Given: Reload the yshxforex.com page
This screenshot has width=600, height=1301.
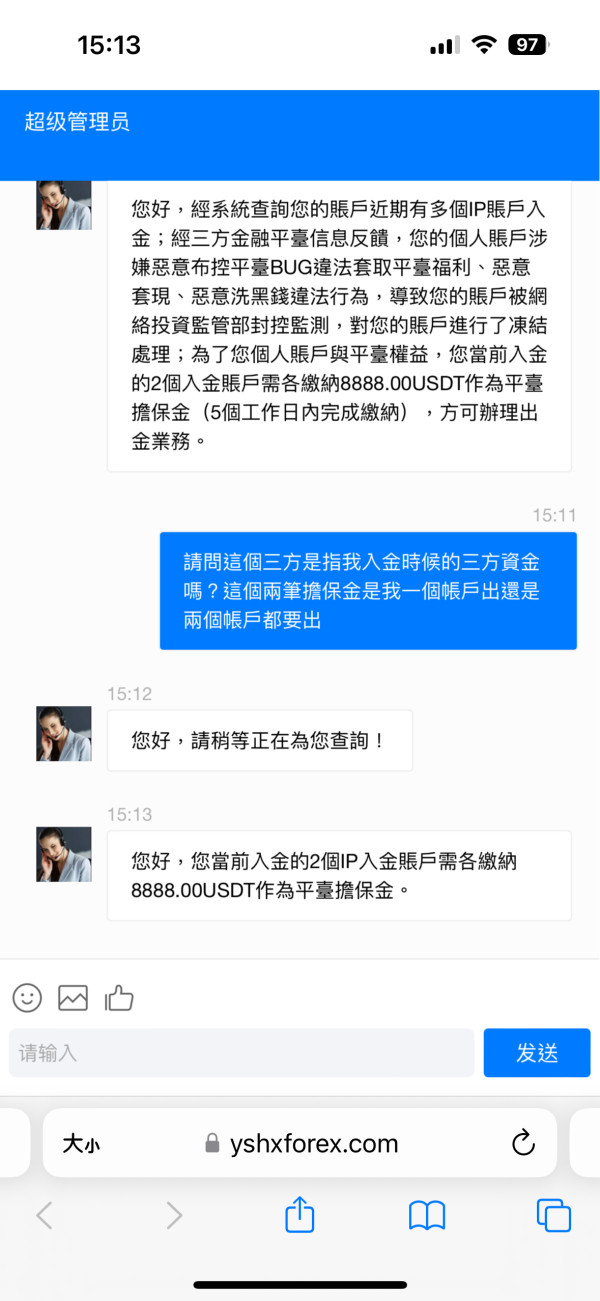Looking at the screenshot, I should (x=523, y=1143).
